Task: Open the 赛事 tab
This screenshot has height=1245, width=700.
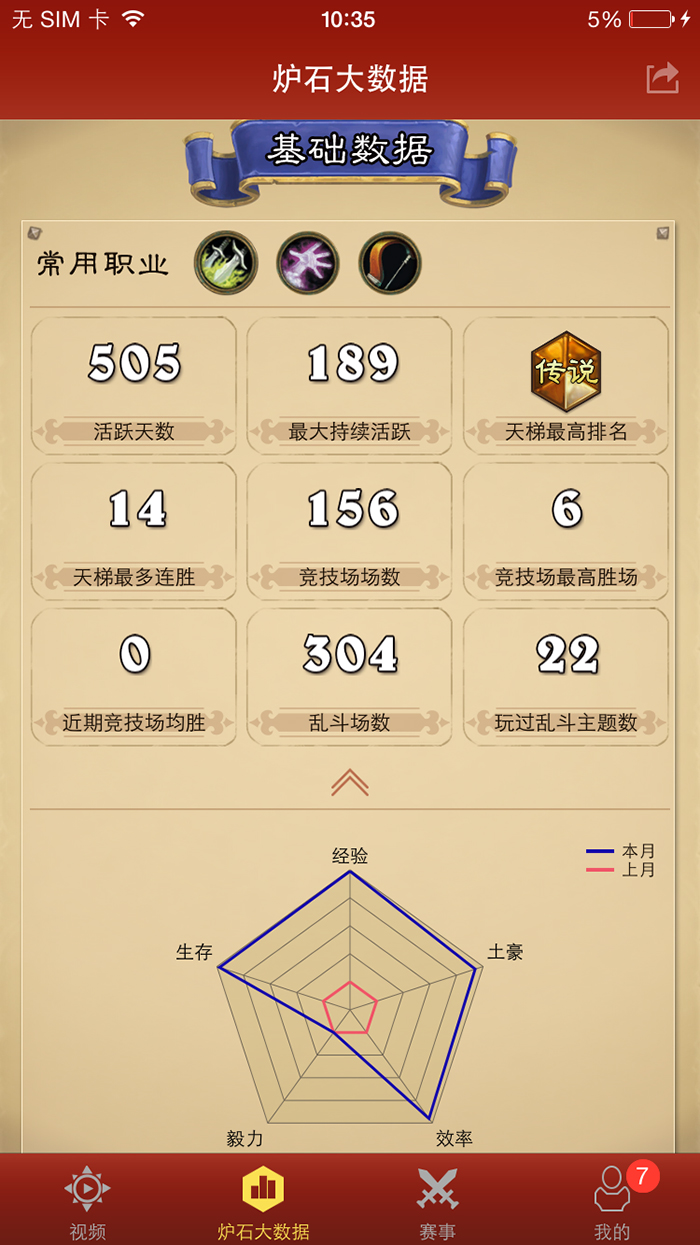Action: (437, 1200)
